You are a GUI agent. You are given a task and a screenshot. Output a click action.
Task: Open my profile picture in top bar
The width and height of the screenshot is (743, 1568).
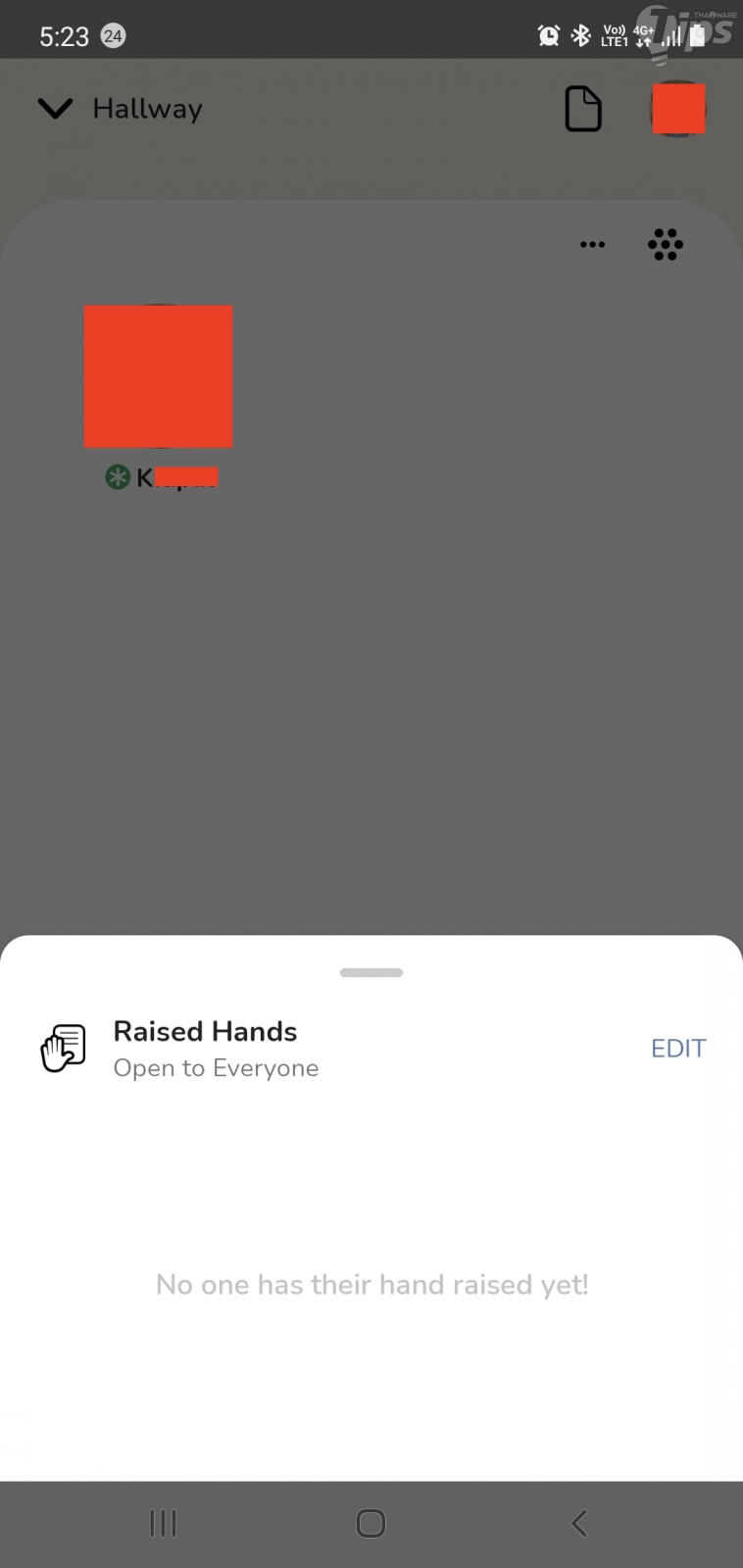click(x=678, y=108)
